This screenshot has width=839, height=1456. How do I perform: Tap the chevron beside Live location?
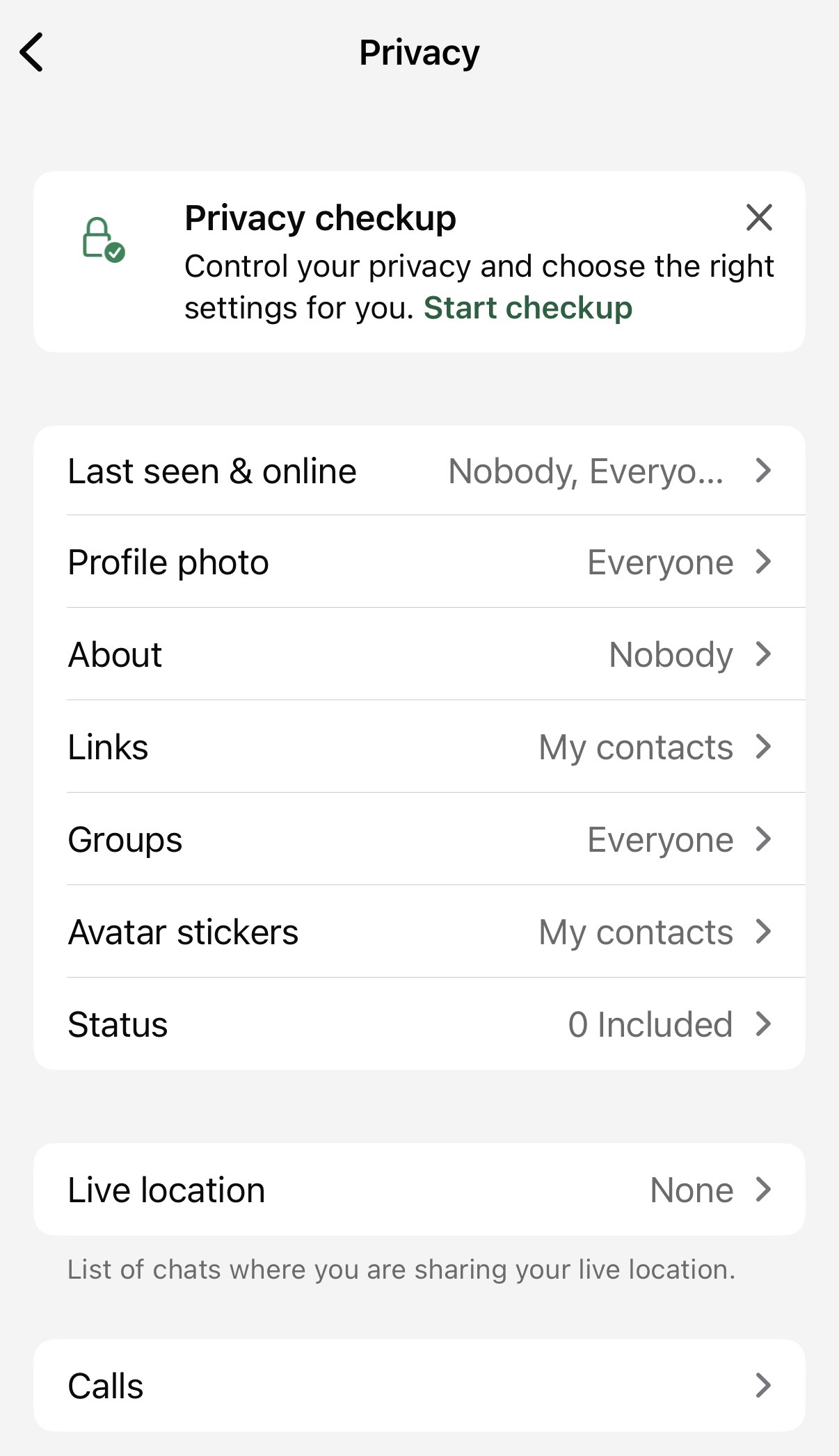click(763, 1189)
